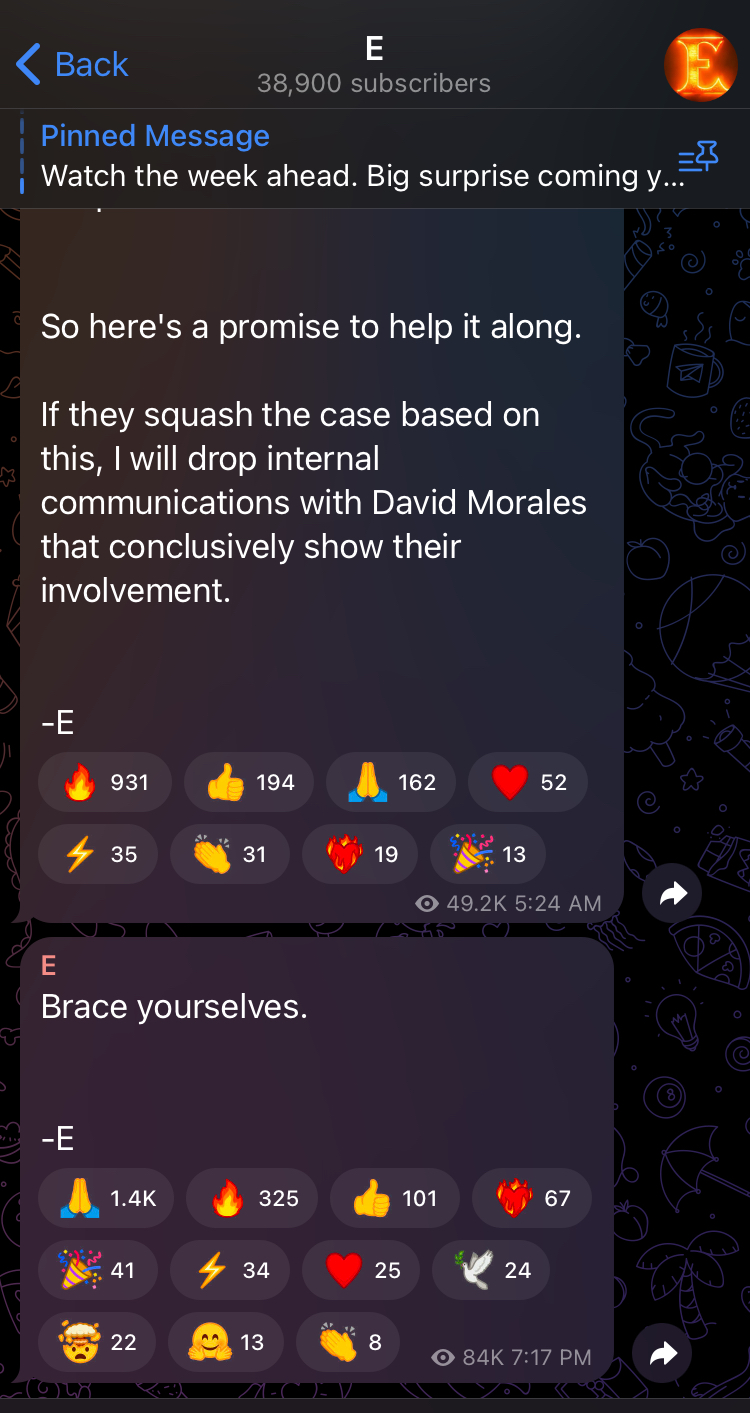Add thumbs up reaction showing 194

(x=249, y=782)
